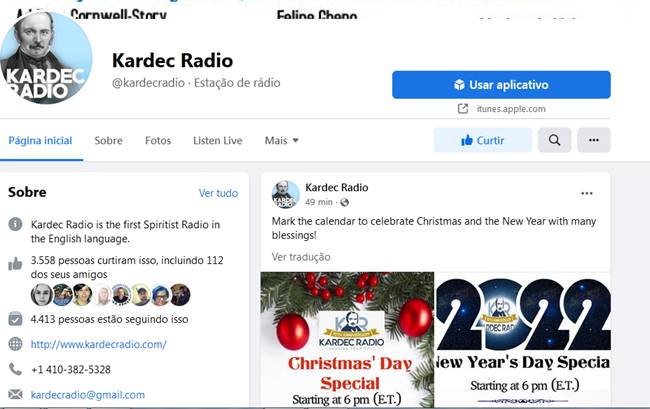Select the Página inicial tab
This screenshot has width=650, height=409.
pos(40,141)
